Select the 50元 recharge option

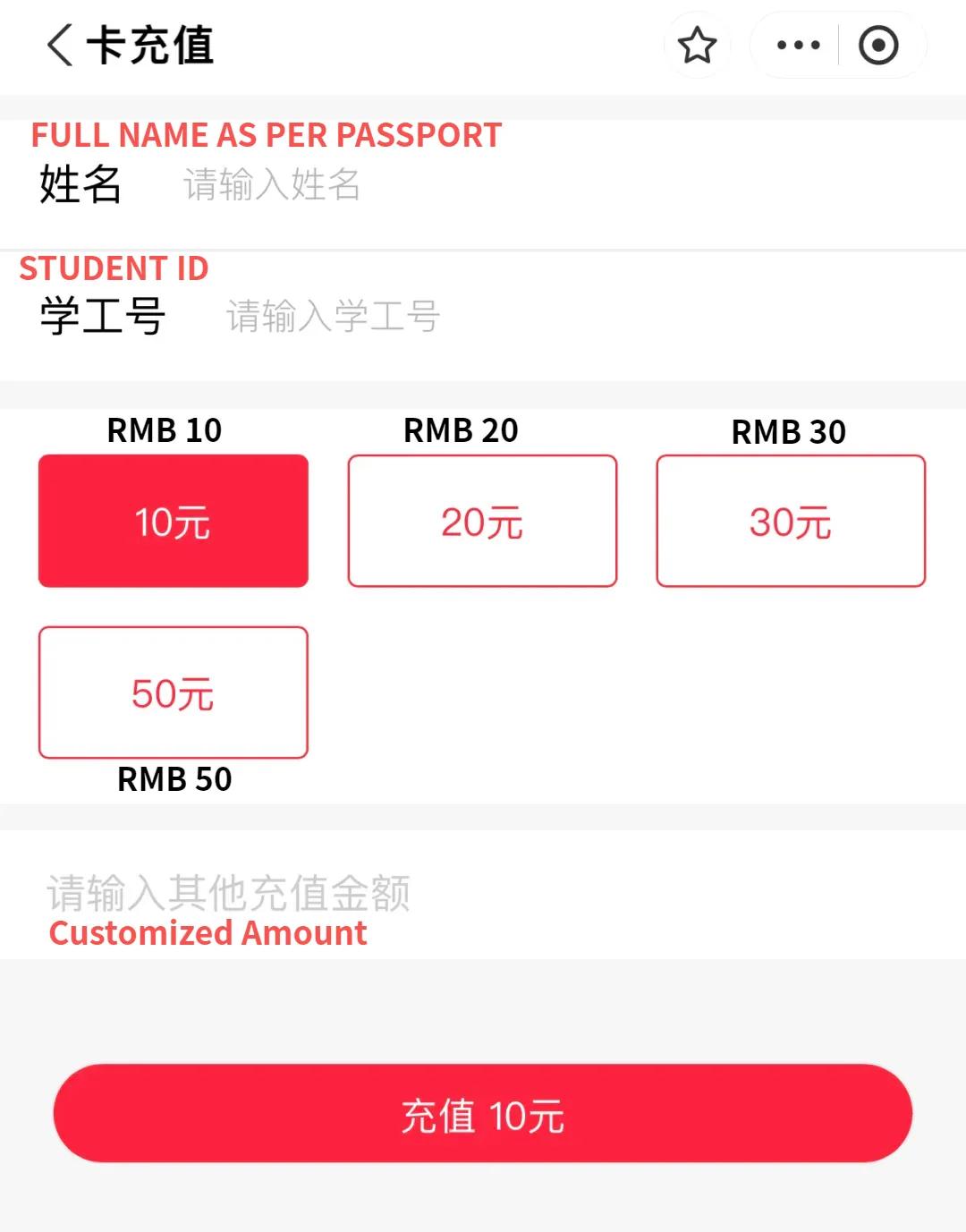pos(174,693)
